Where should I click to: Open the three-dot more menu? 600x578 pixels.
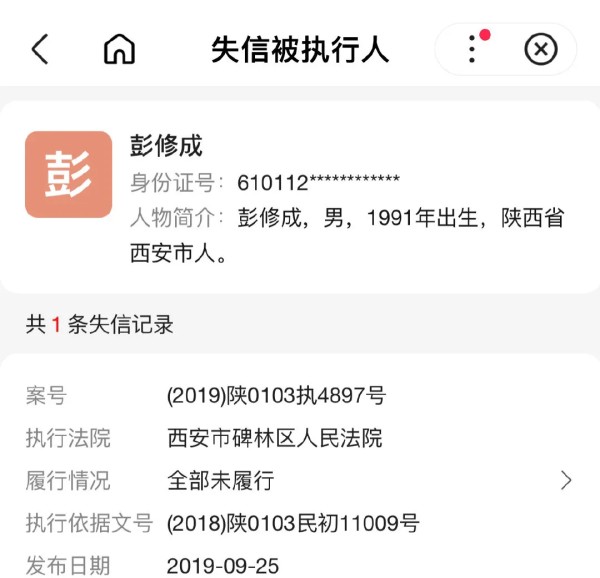[473, 49]
